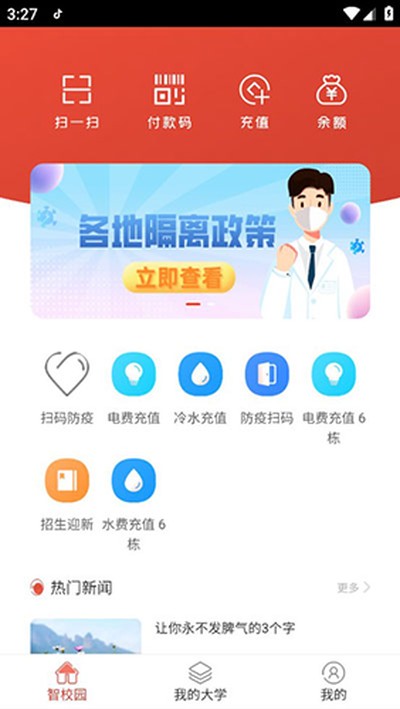Switch to the 我的大学 tab
Screen dimensions: 400x709
click(200, 681)
